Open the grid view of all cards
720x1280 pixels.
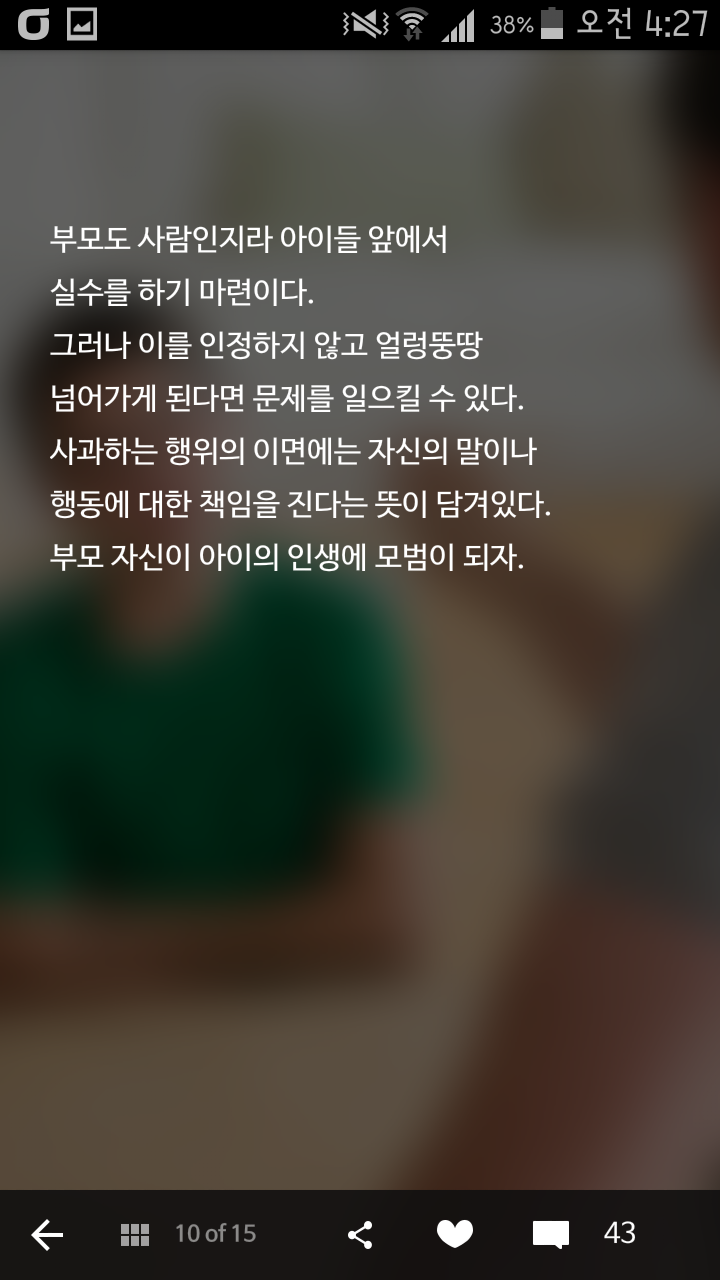click(x=135, y=1235)
